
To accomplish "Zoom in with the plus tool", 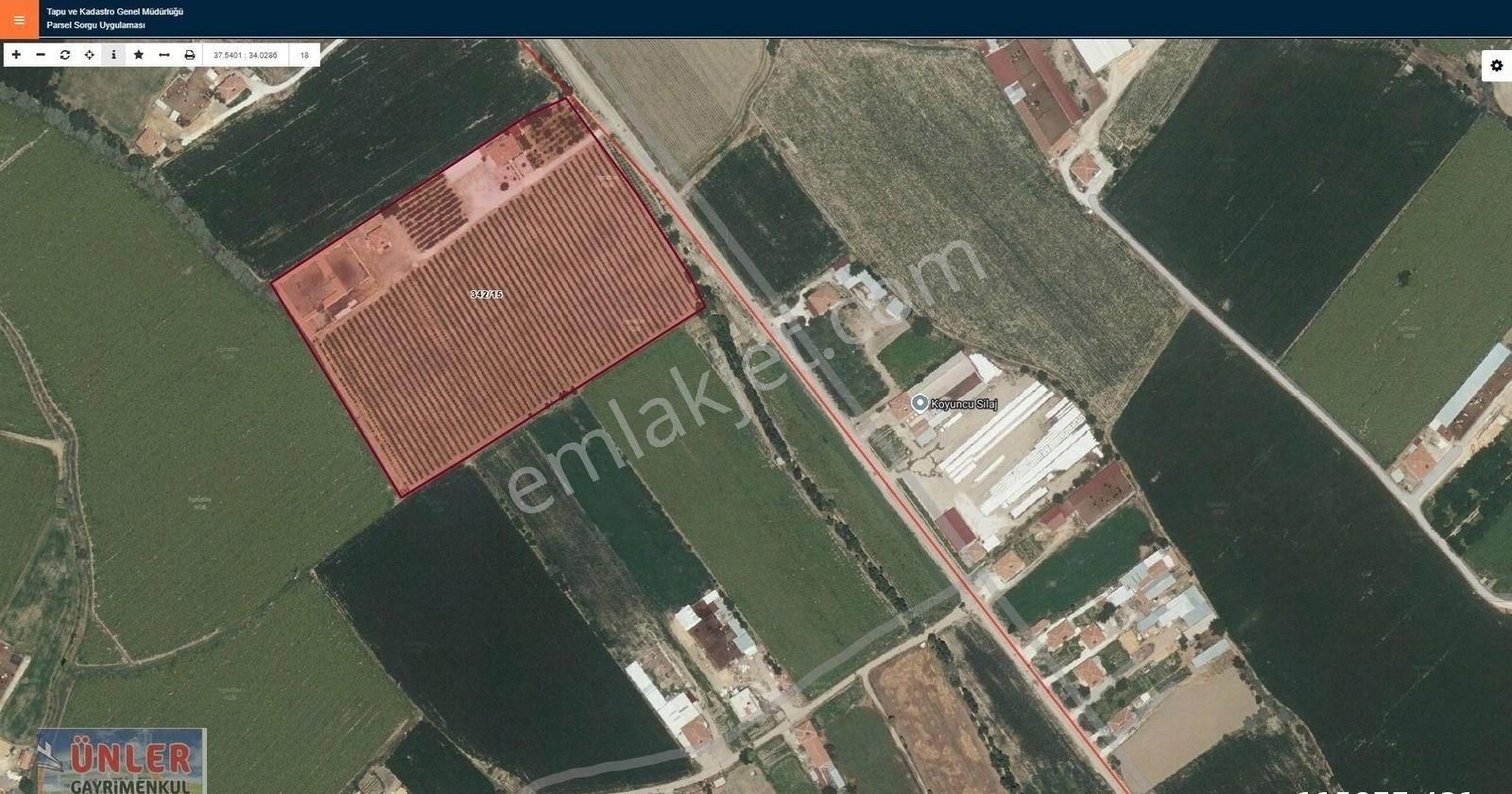I will [16, 55].
